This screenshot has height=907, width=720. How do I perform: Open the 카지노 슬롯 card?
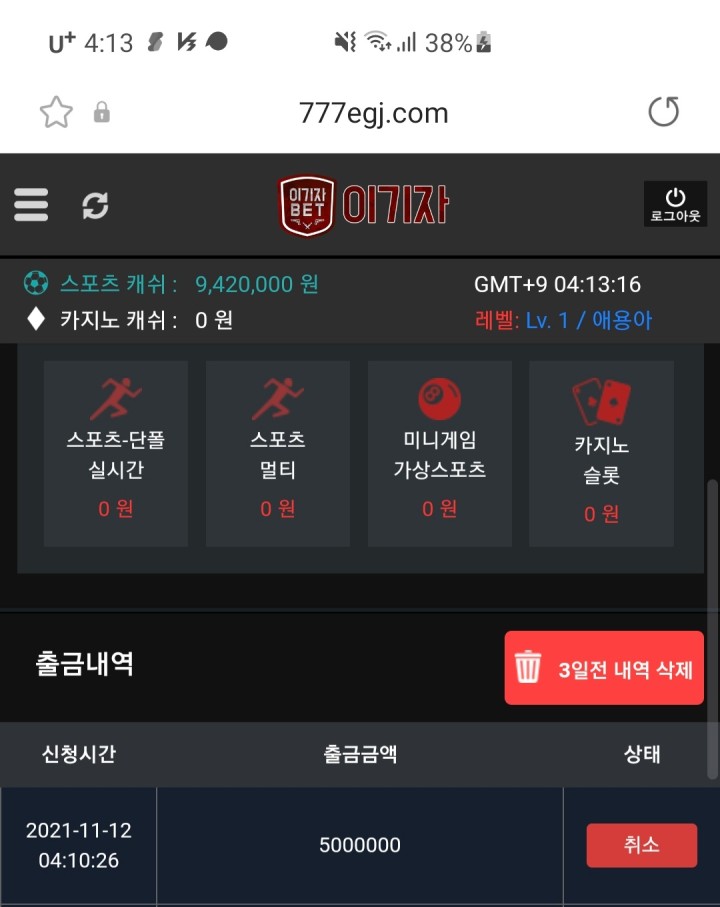(x=601, y=453)
